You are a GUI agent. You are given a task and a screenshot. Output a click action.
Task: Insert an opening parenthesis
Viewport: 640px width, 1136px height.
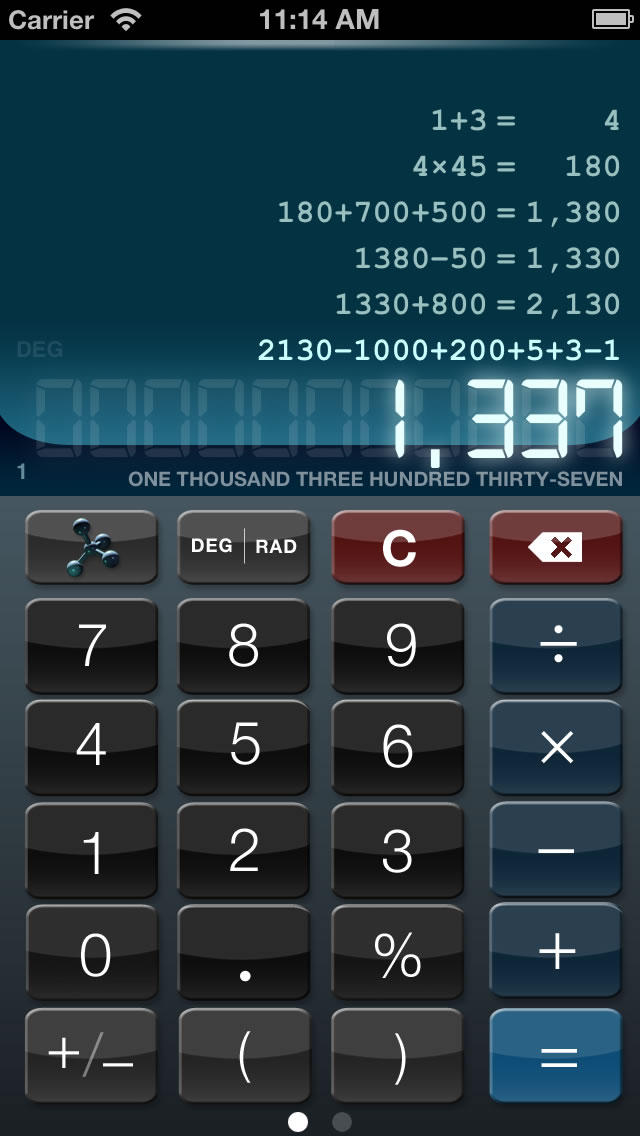244,1055
